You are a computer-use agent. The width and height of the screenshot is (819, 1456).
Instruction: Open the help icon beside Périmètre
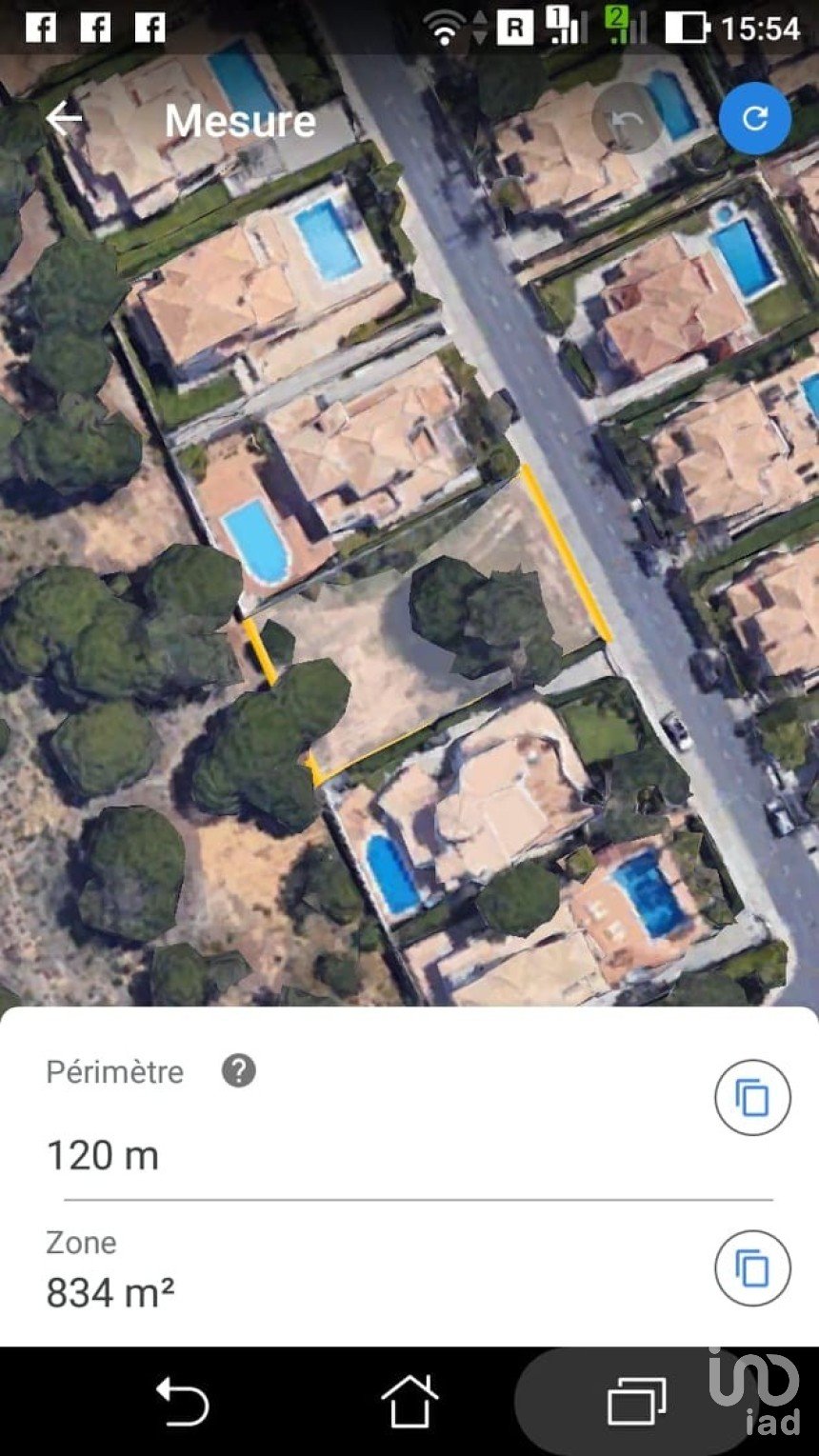click(239, 1071)
